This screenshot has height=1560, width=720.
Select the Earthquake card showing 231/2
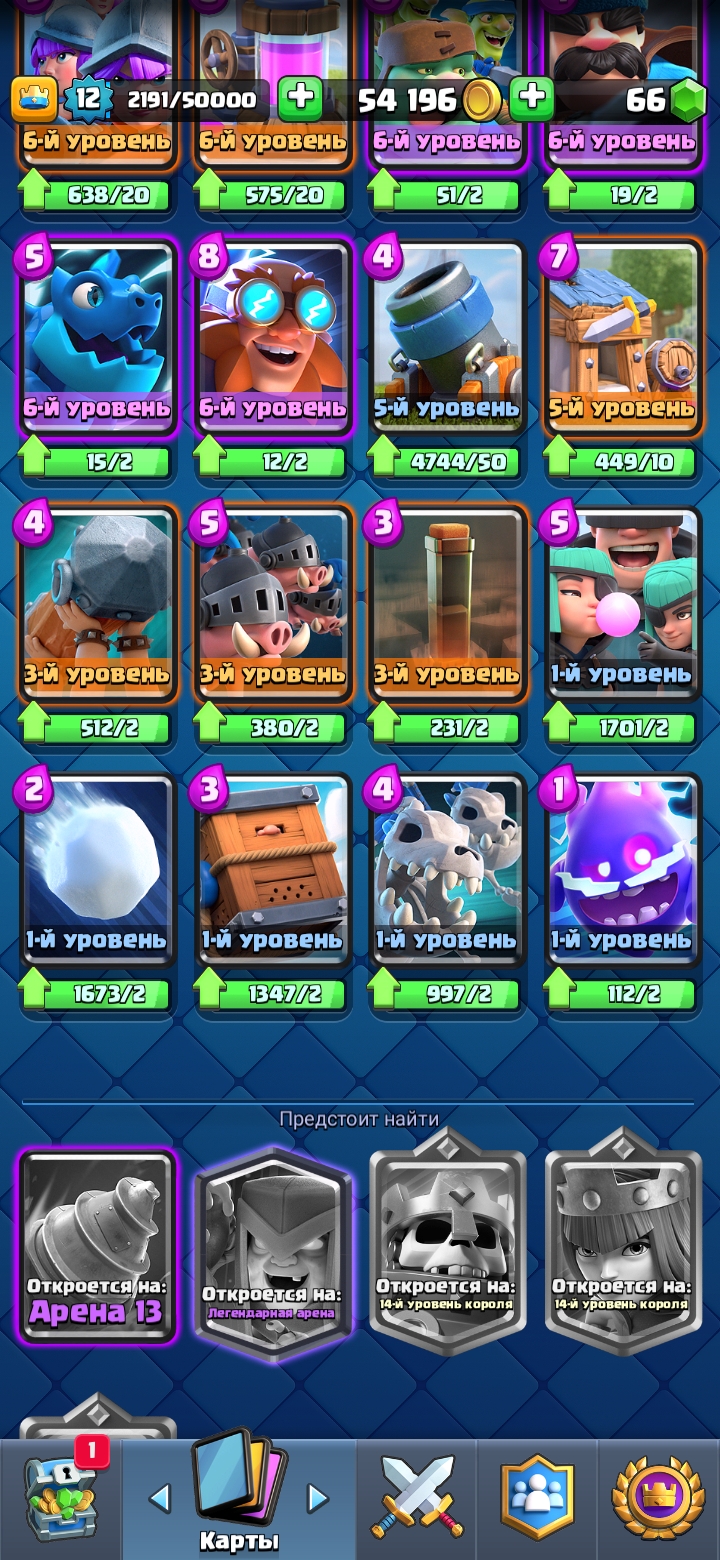click(x=448, y=603)
